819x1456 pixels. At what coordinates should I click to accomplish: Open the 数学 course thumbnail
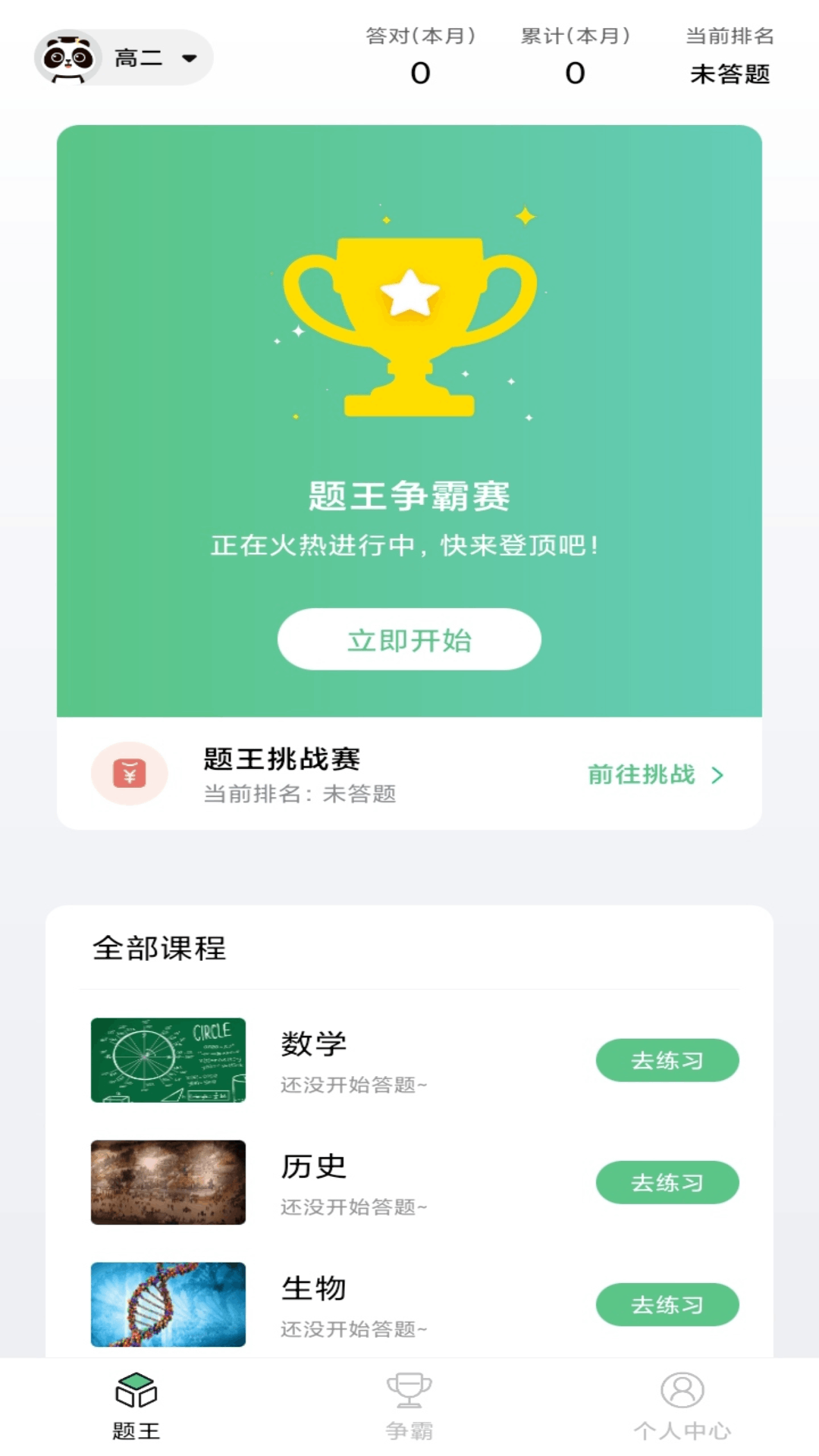click(168, 1060)
